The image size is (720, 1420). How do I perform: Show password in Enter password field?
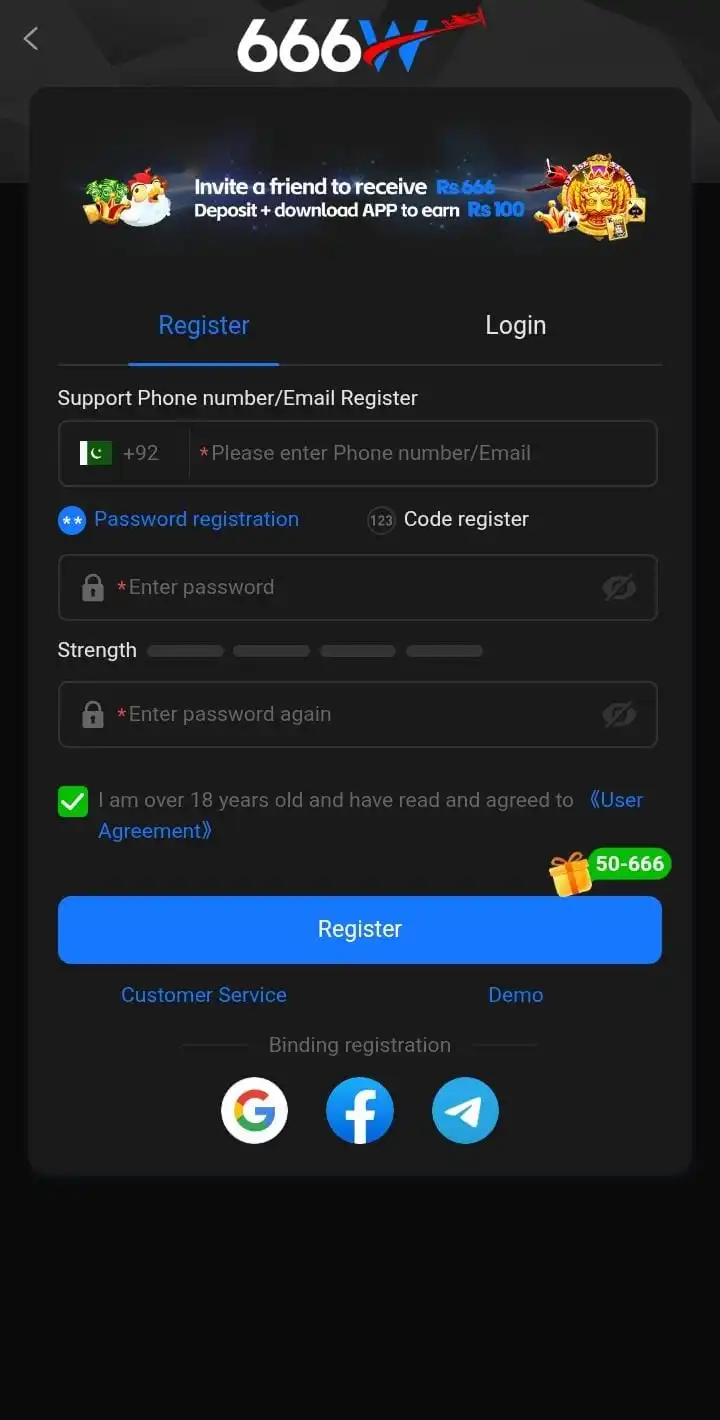pyautogui.click(x=619, y=588)
